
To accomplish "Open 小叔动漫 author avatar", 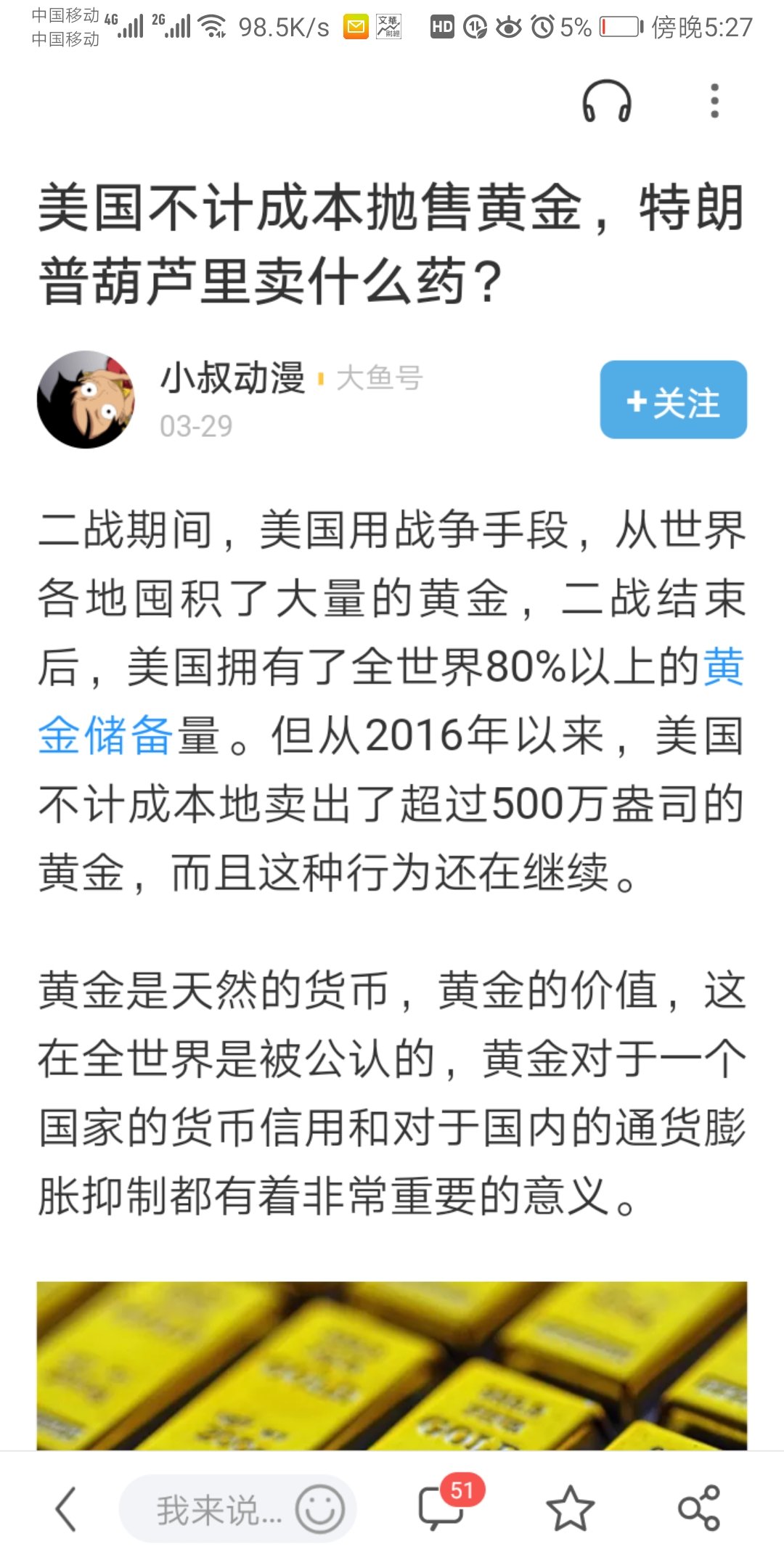I will 86,400.
